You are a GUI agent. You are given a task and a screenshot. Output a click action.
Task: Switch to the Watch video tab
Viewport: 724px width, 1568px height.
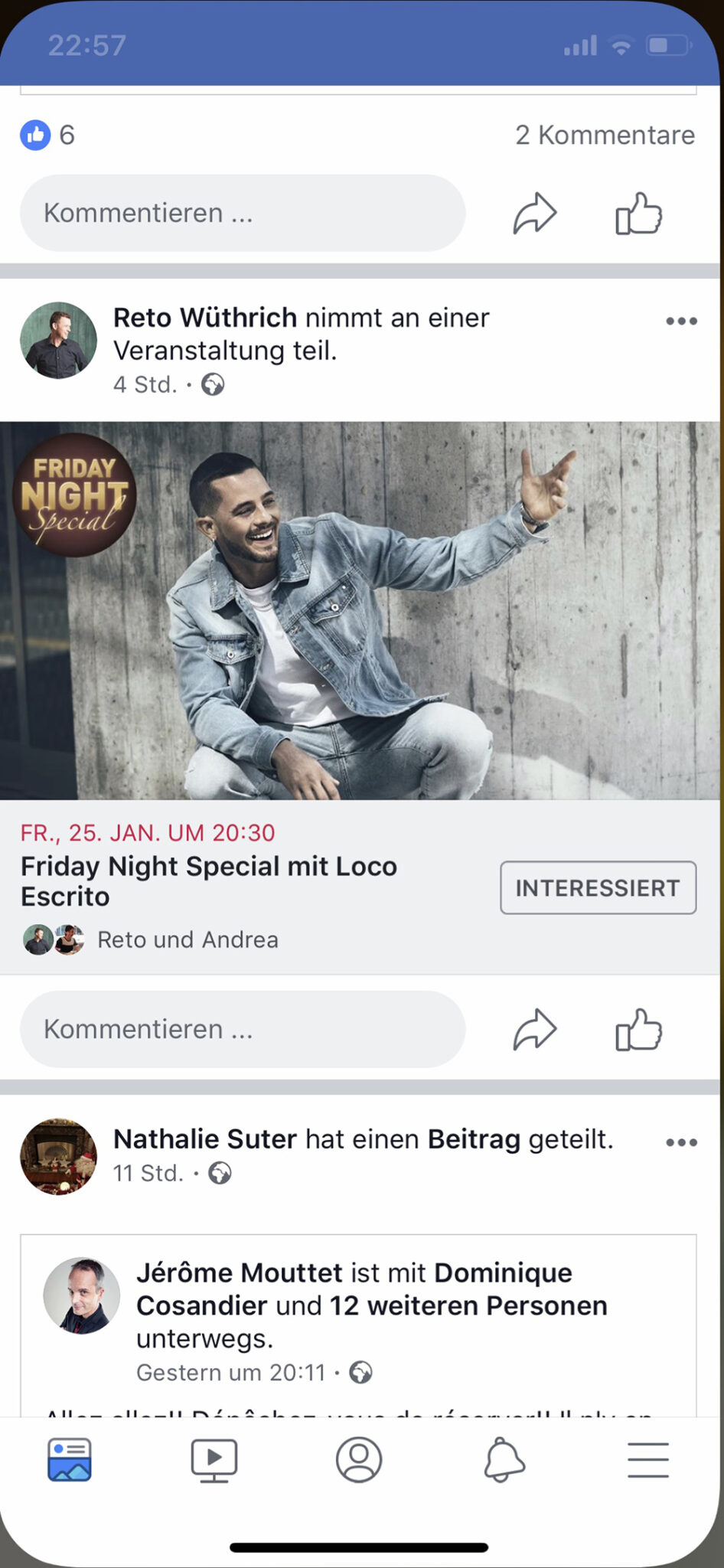[x=214, y=1460]
